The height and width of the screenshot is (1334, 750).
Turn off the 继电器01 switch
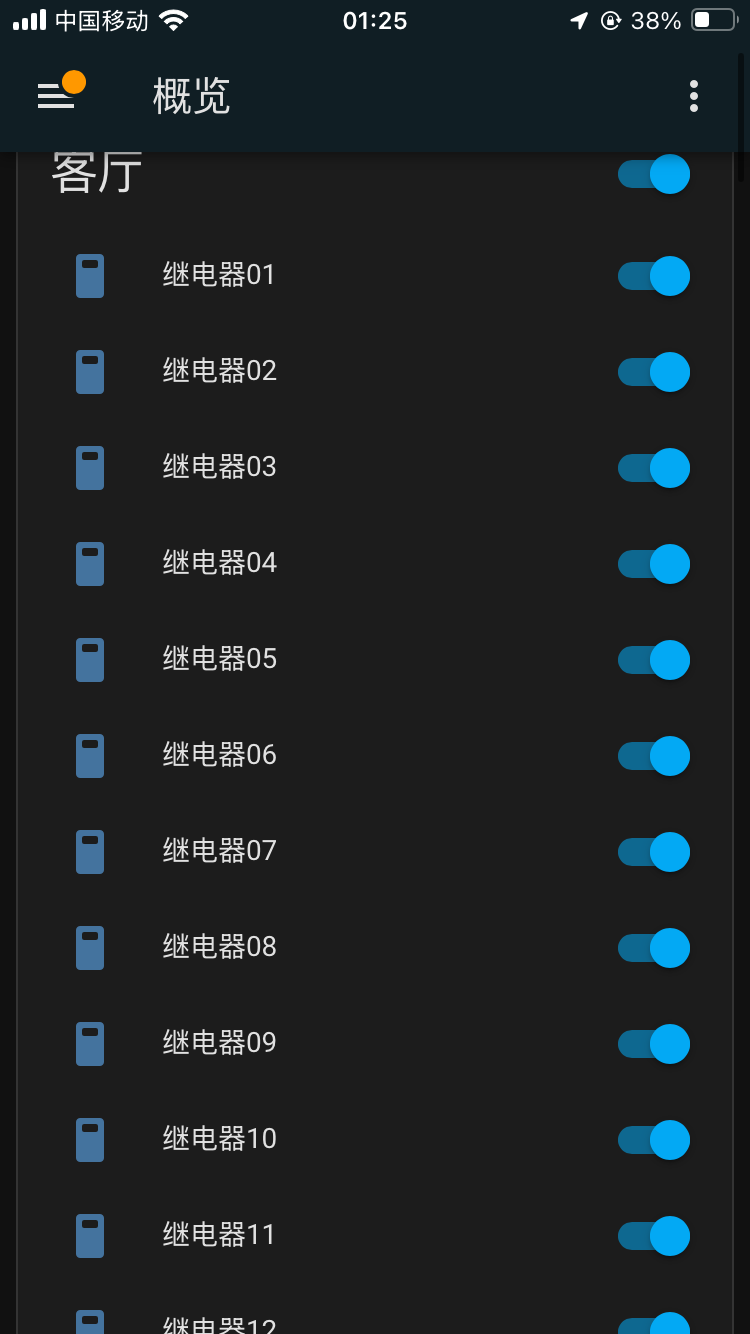[x=654, y=276]
